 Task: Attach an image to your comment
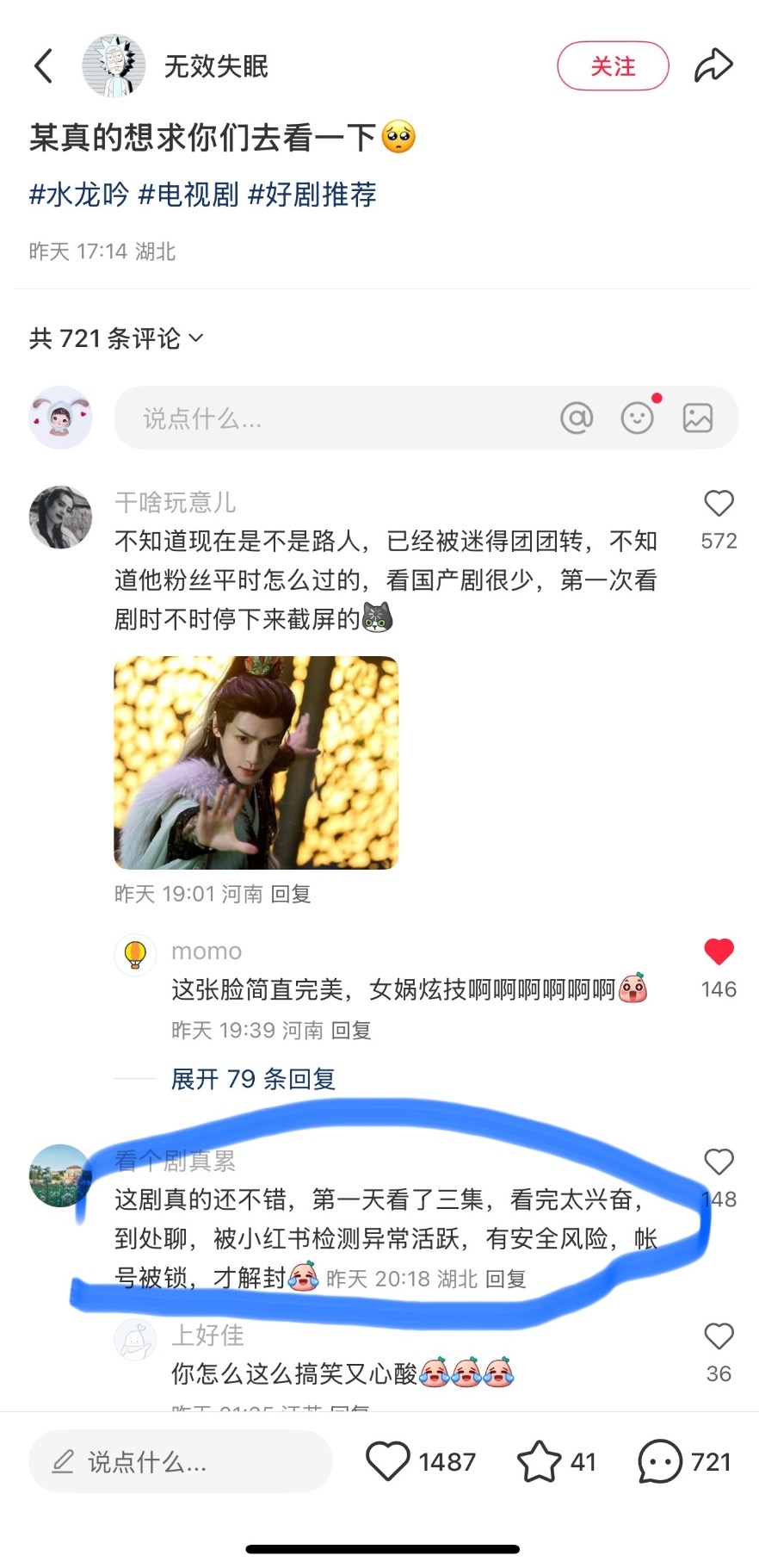coord(698,418)
